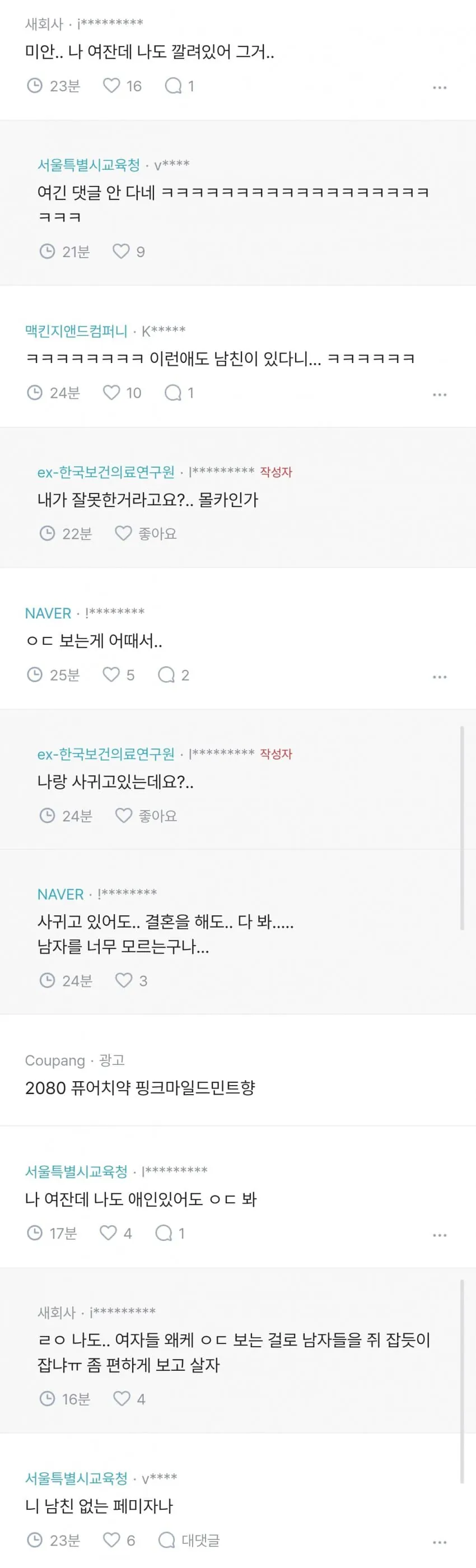The height and width of the screenshot is (1568, 476).
Task: Open the overflow menu on "니 남친 없는 페미자나"
Action: click(x=440, y=1542)
